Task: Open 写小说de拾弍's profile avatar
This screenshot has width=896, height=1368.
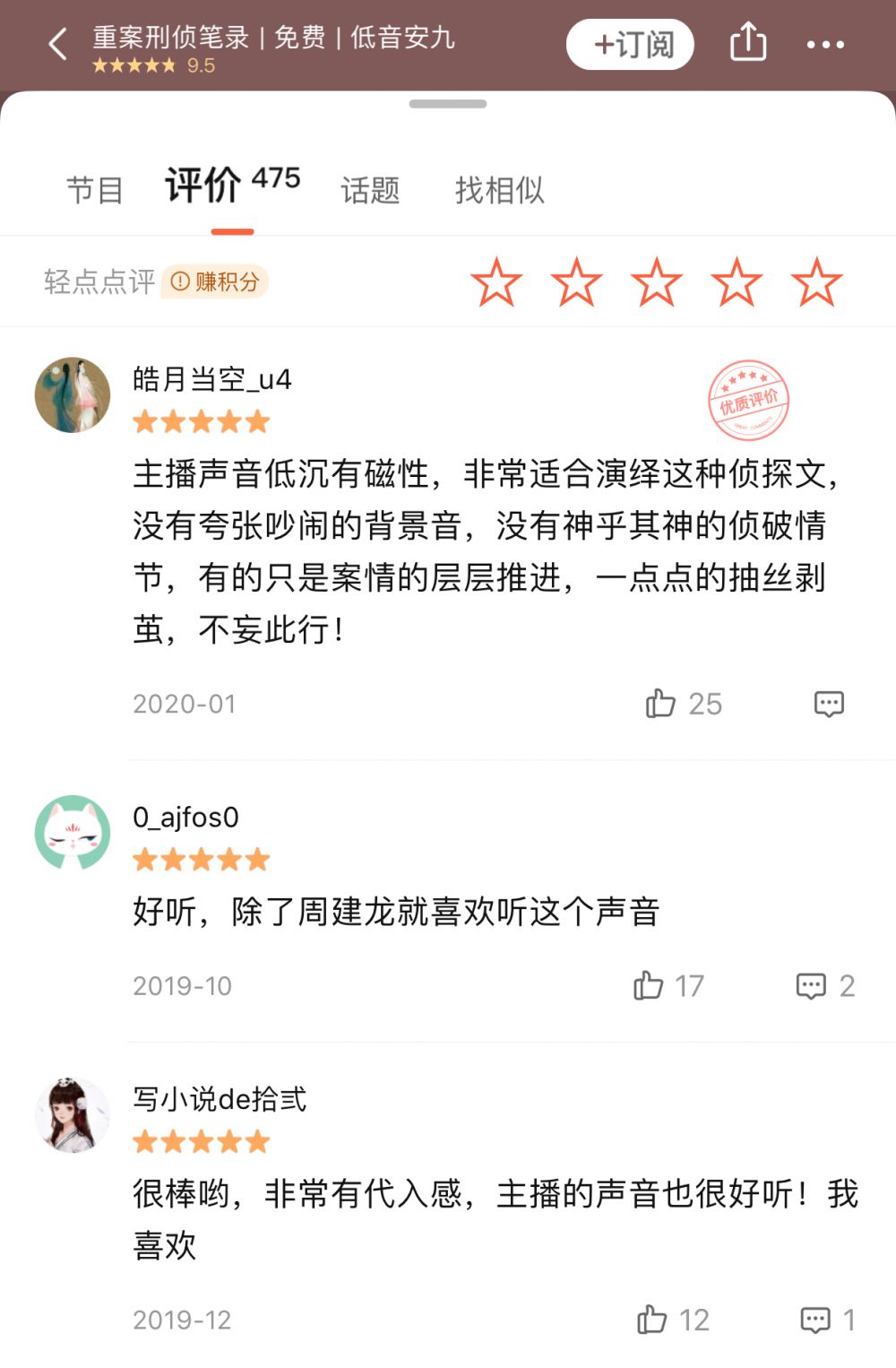Action: pos(73,1114)
